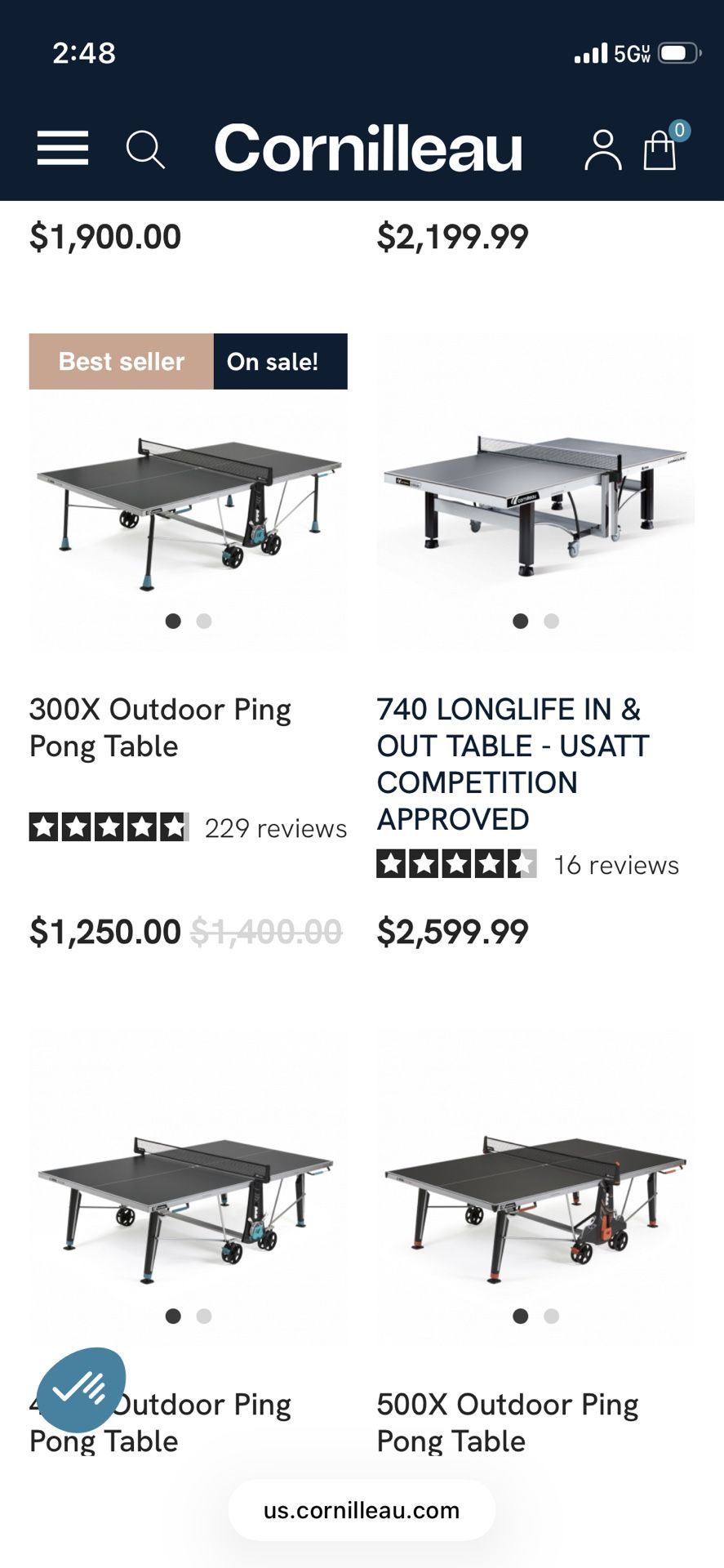724x1568 pixels.
Task: Open the 300X Outdoor table photo
Action: click(x=188, y=506)
